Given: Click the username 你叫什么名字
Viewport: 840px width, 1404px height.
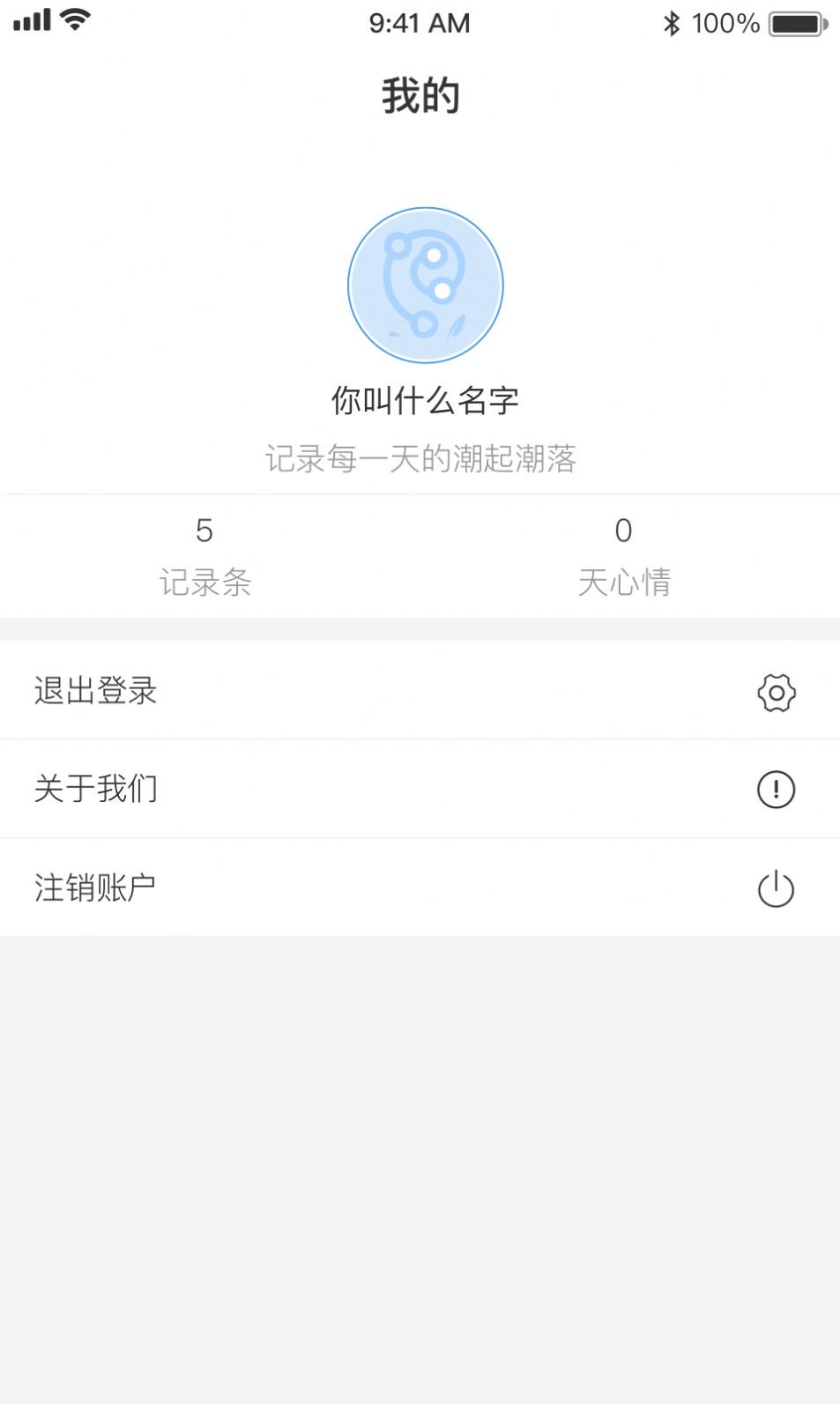Looking at the screenshot, I should pyautogui.click(x=426, y=398).
